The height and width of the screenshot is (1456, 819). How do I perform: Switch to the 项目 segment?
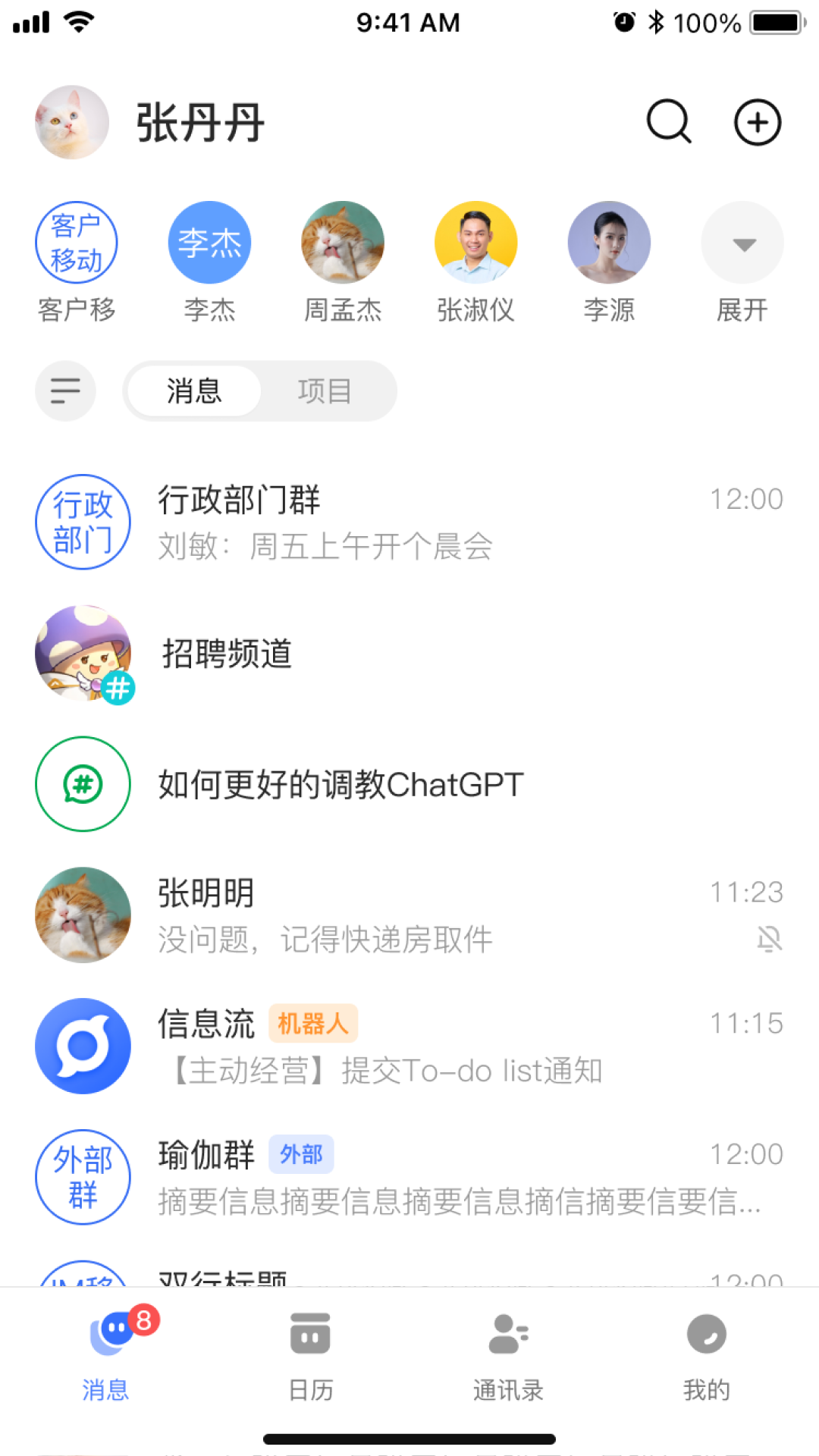pos(325,391)
